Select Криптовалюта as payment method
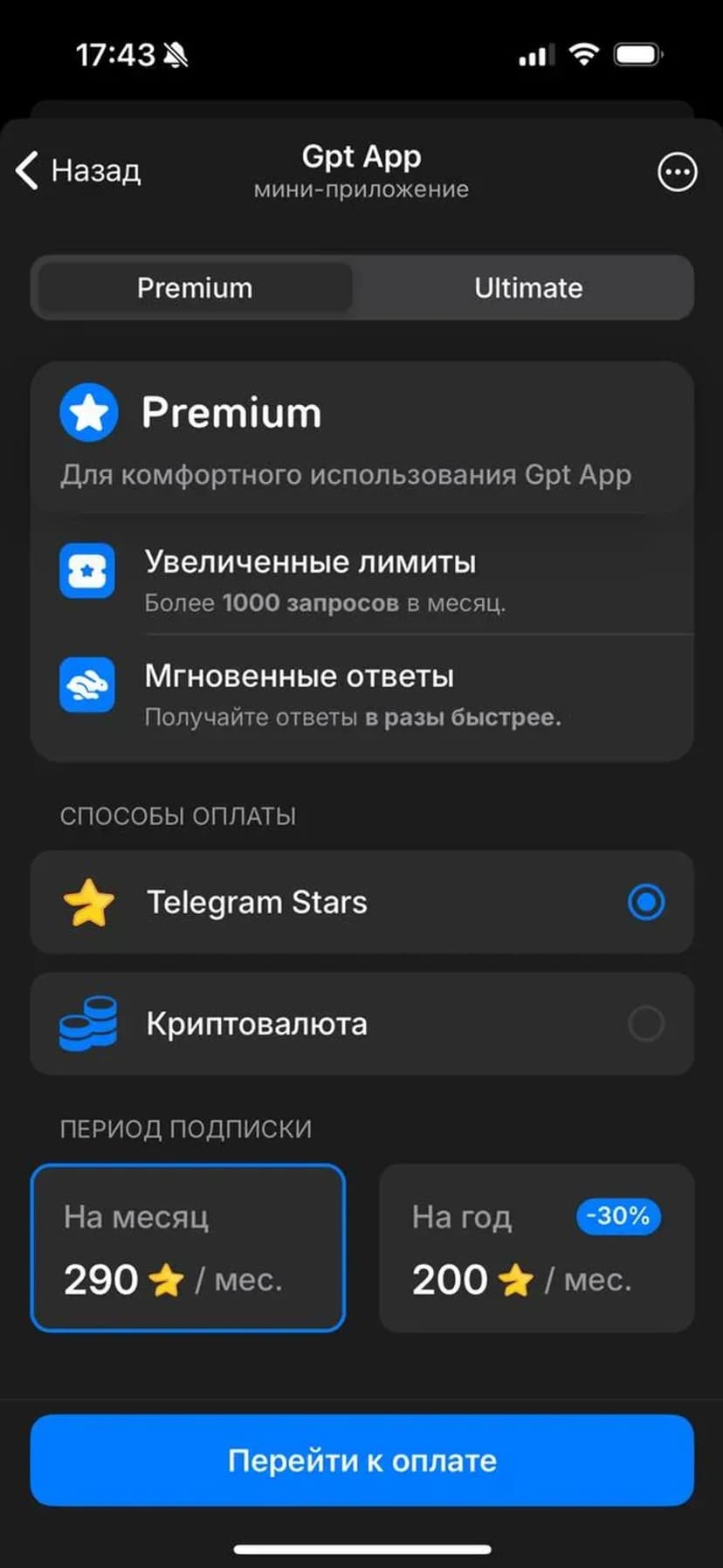The width and height of the screenshot is (723, 1568). click(361, 1023)
